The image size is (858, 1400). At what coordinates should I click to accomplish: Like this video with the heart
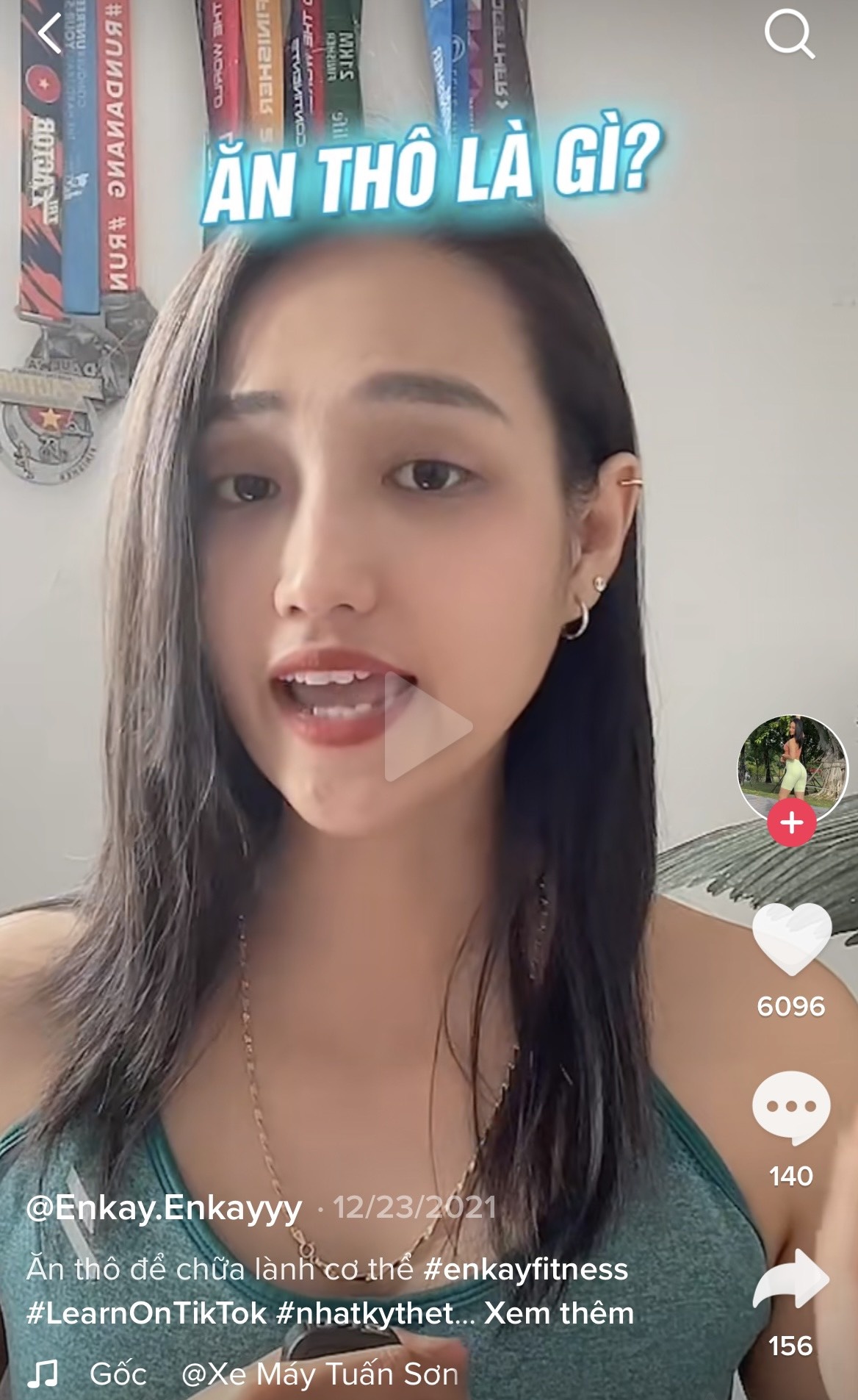[791, 939]
